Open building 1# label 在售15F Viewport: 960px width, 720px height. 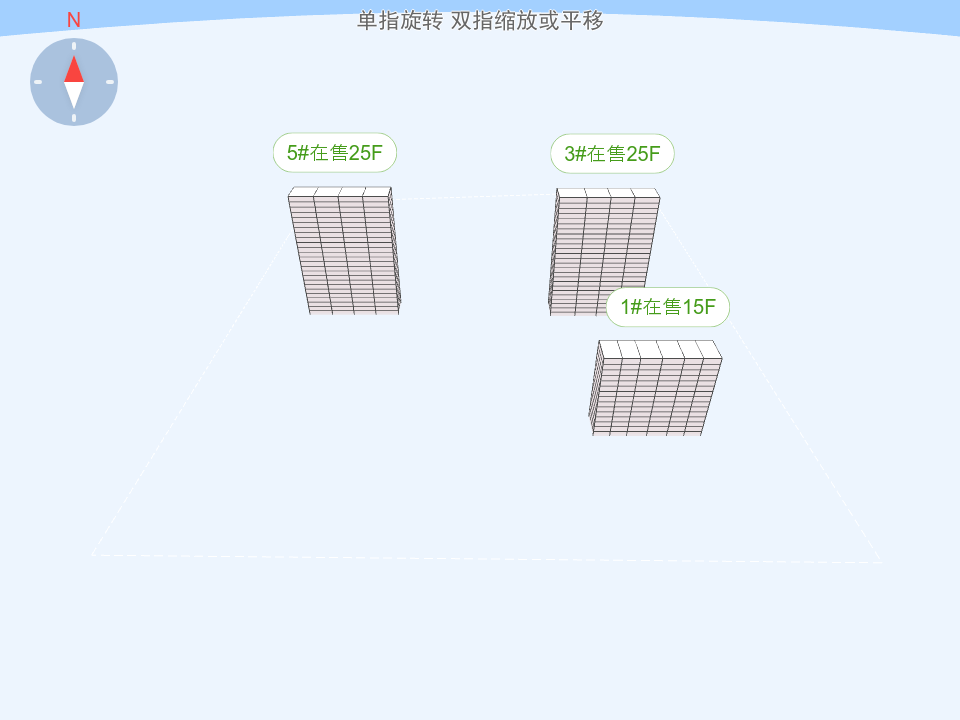668,307
